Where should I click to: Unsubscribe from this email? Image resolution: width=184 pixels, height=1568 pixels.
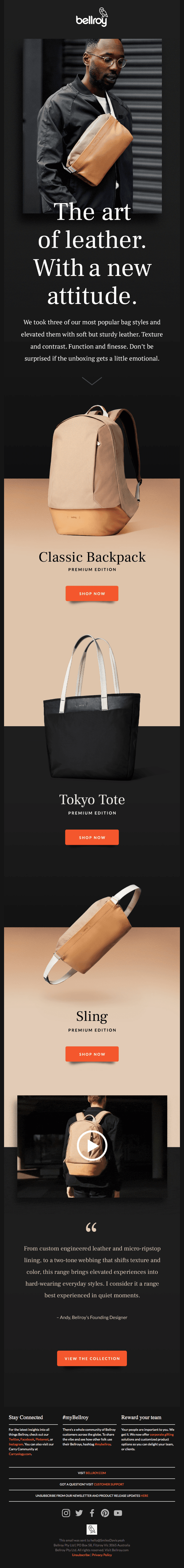[x=80, y=1555]
